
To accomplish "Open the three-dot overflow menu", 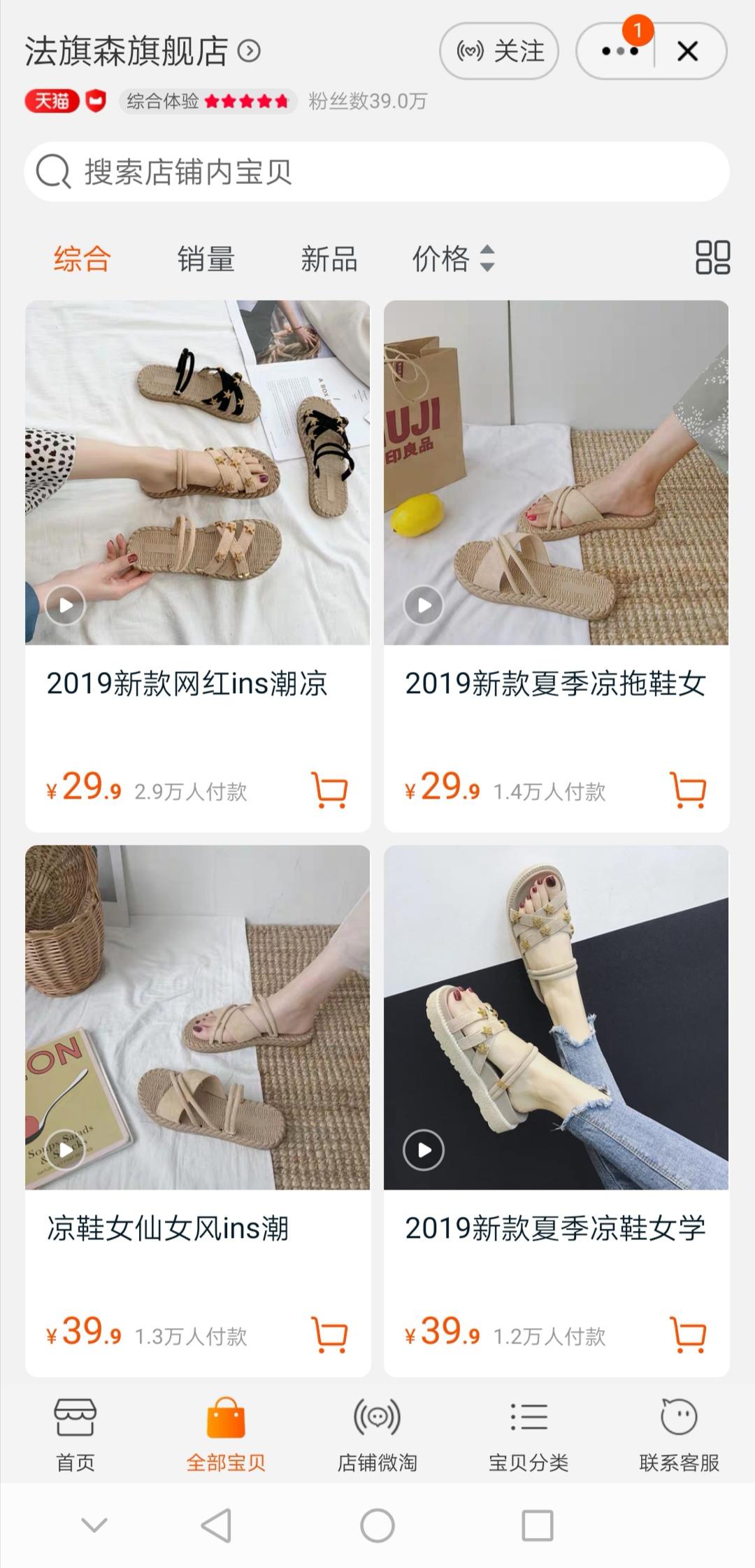I will [x=619, y=51].
